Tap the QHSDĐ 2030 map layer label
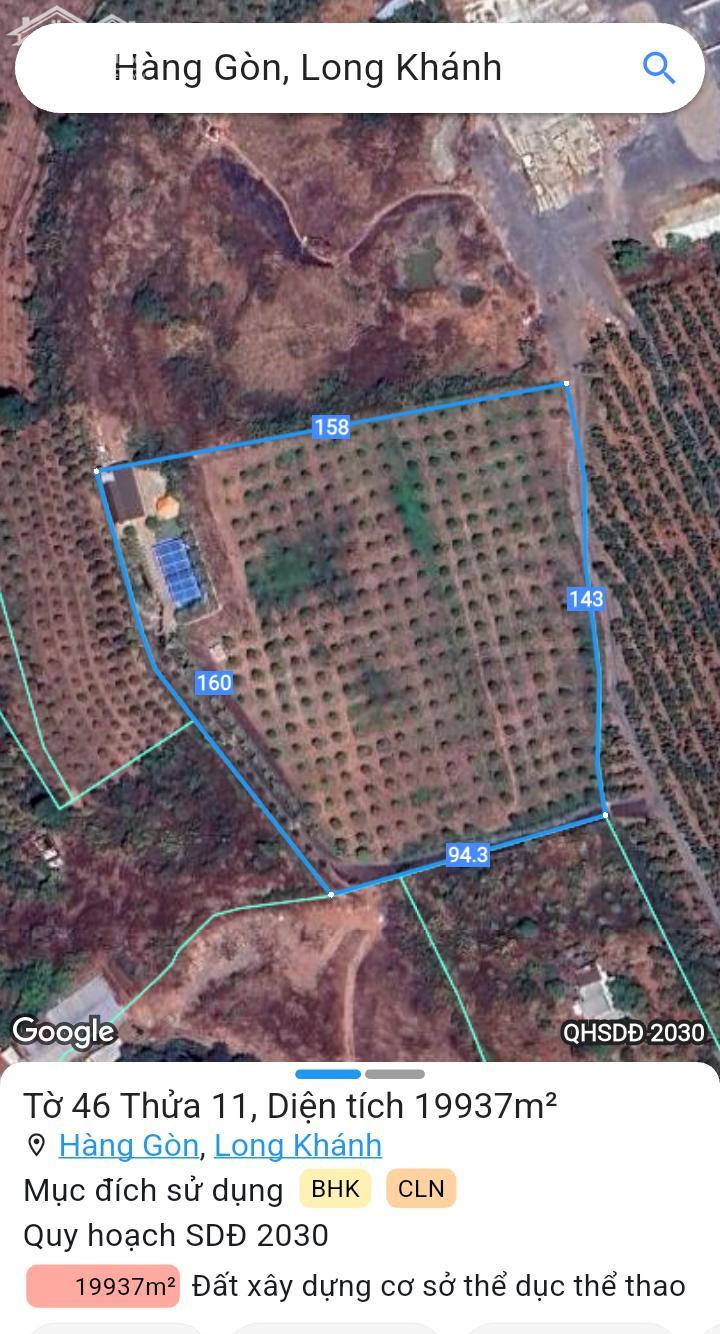Viewport: 720px width, 1334px height. point(633,1032)
